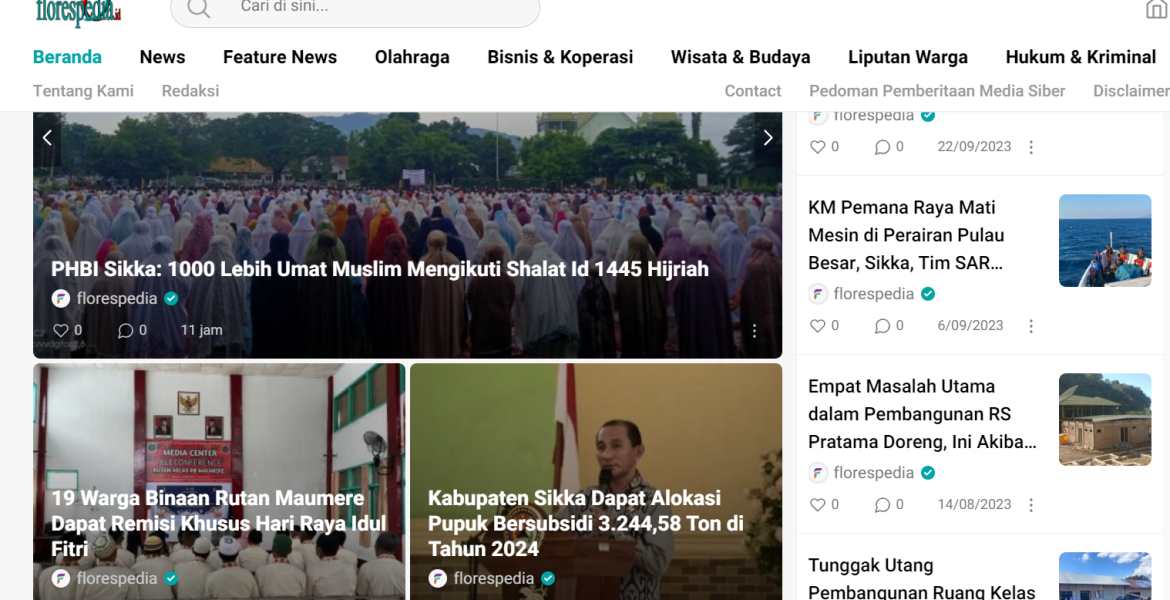This screenshot has width=1170, height=600.
Task: Open KM Pemana Raya Mati Mesin article
Action: point(905,235)
